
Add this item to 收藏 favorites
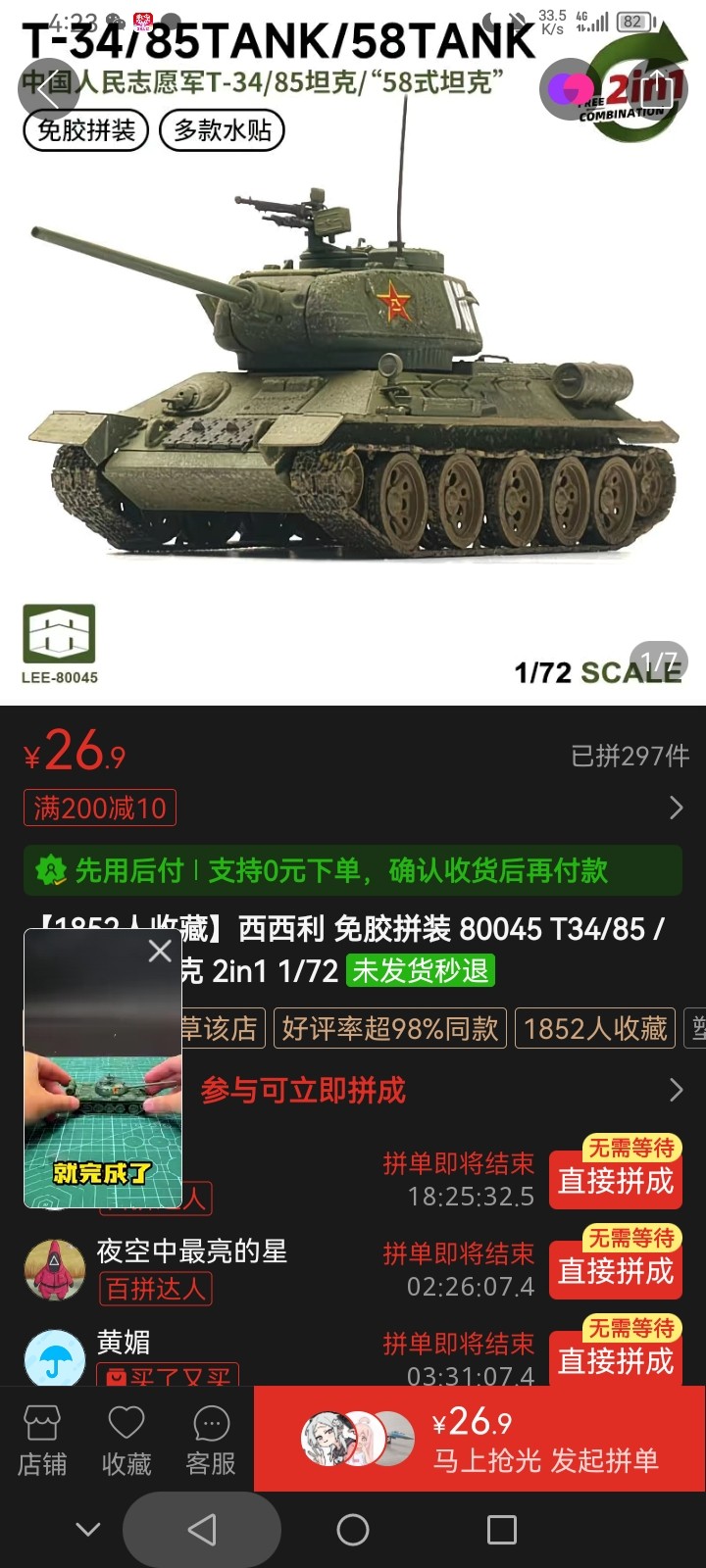pos(126,1441)
